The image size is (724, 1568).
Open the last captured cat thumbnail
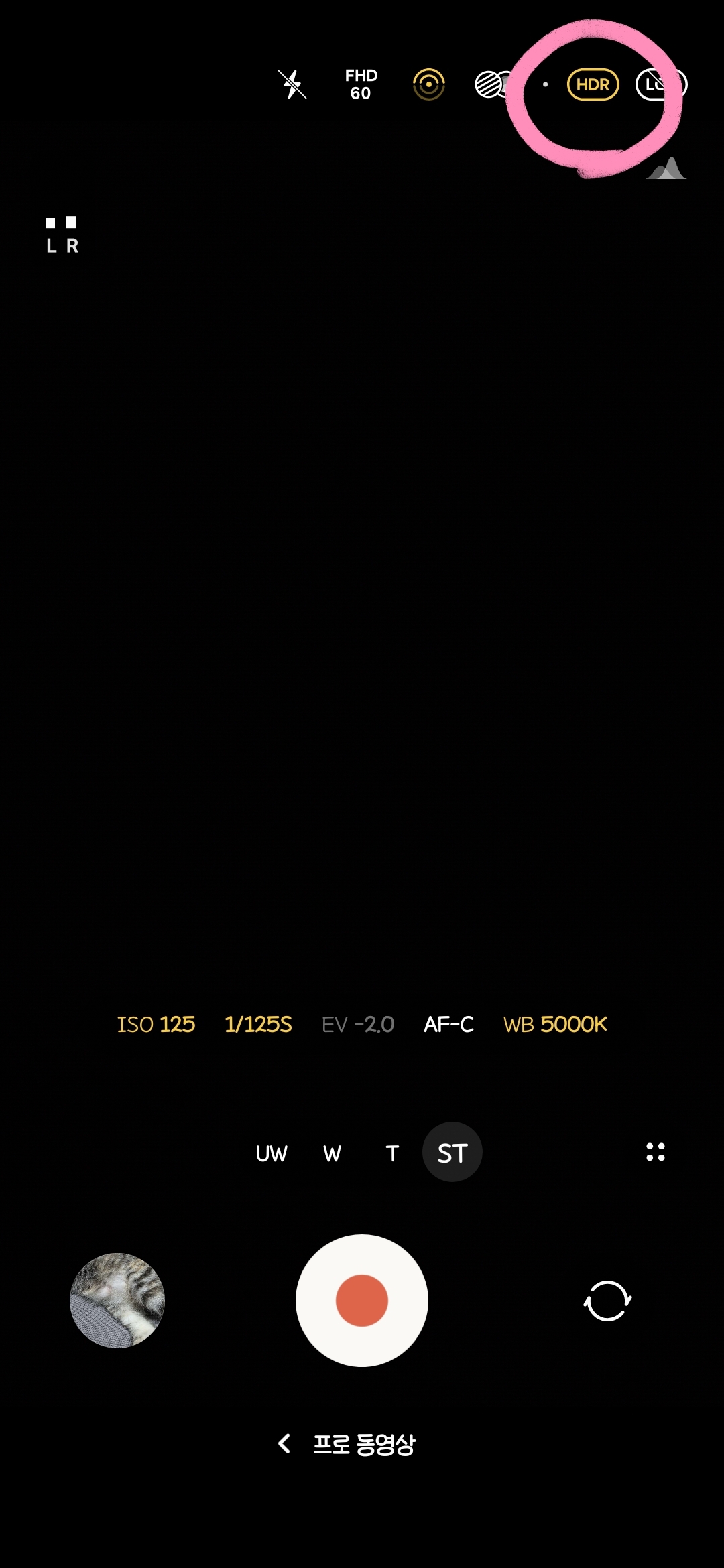117,1301
